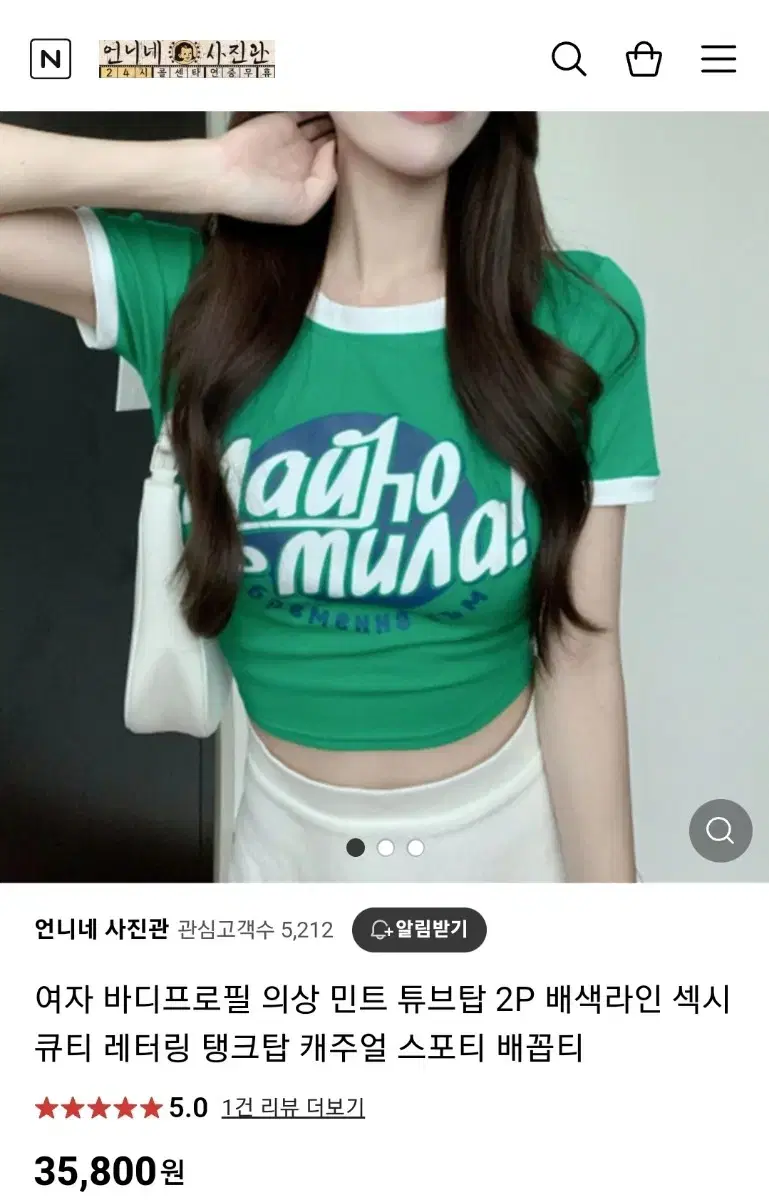Image resolution: width=769 pixels, height=1200 pixels.
Task: Click the active first carousel dot
Action: [356, 847]
